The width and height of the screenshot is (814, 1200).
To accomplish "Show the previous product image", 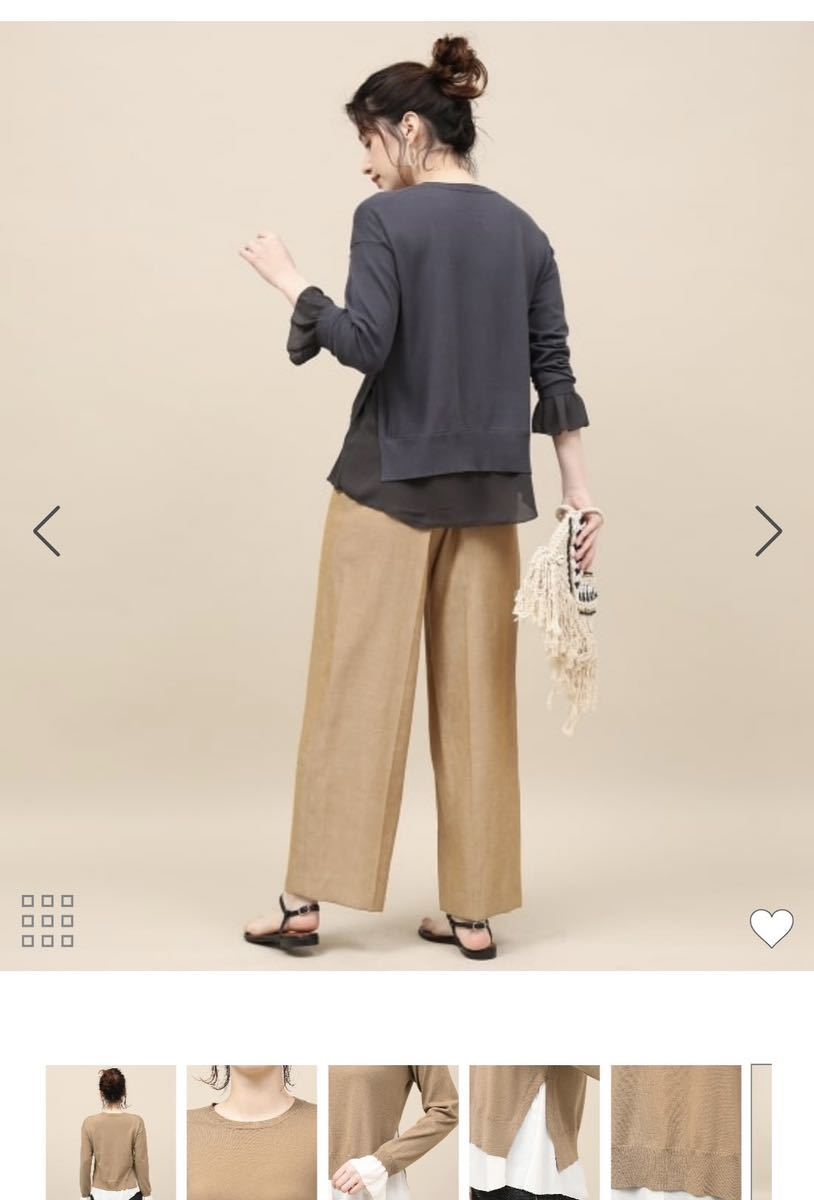I will click(x=47, y=531).
